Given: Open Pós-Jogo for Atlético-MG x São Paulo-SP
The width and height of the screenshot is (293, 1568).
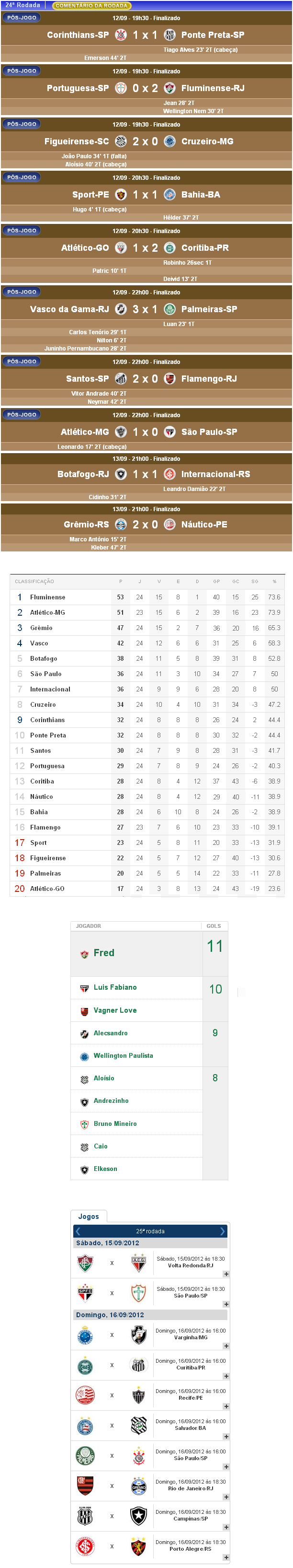Looking at the screenshot, I should [x=21, y=414].
